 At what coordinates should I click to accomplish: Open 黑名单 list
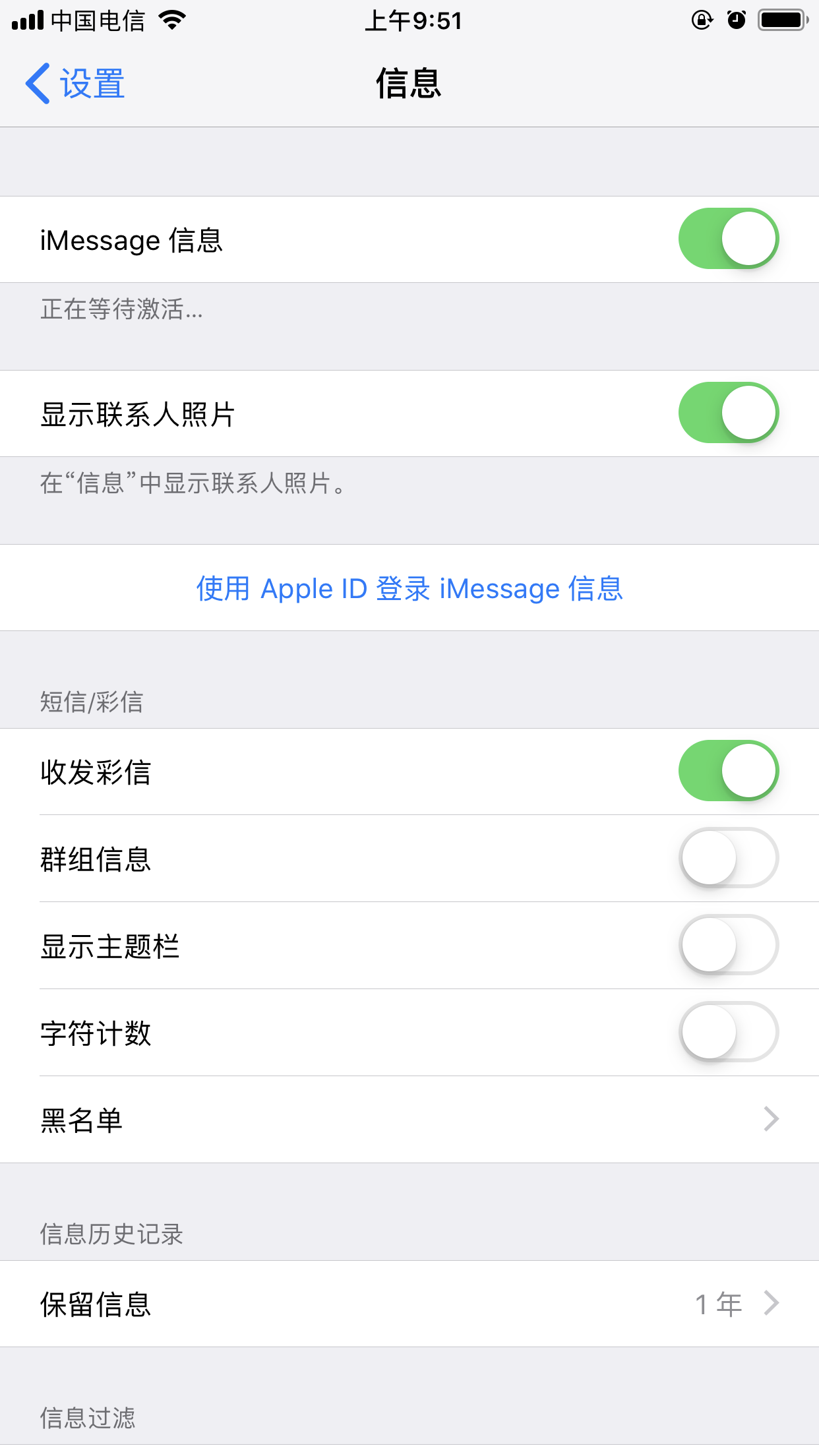(409, 1120)
